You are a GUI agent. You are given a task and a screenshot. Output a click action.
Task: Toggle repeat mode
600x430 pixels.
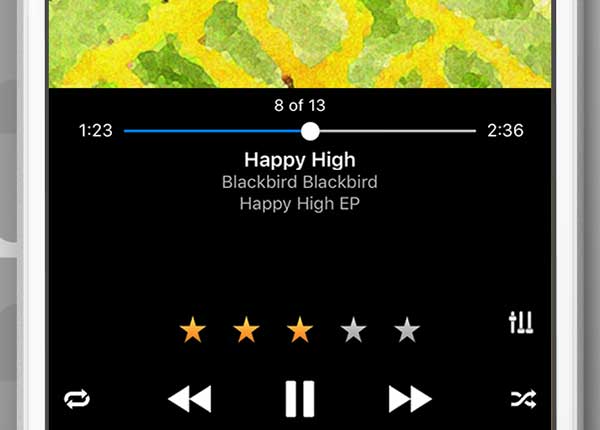point(77,399)
